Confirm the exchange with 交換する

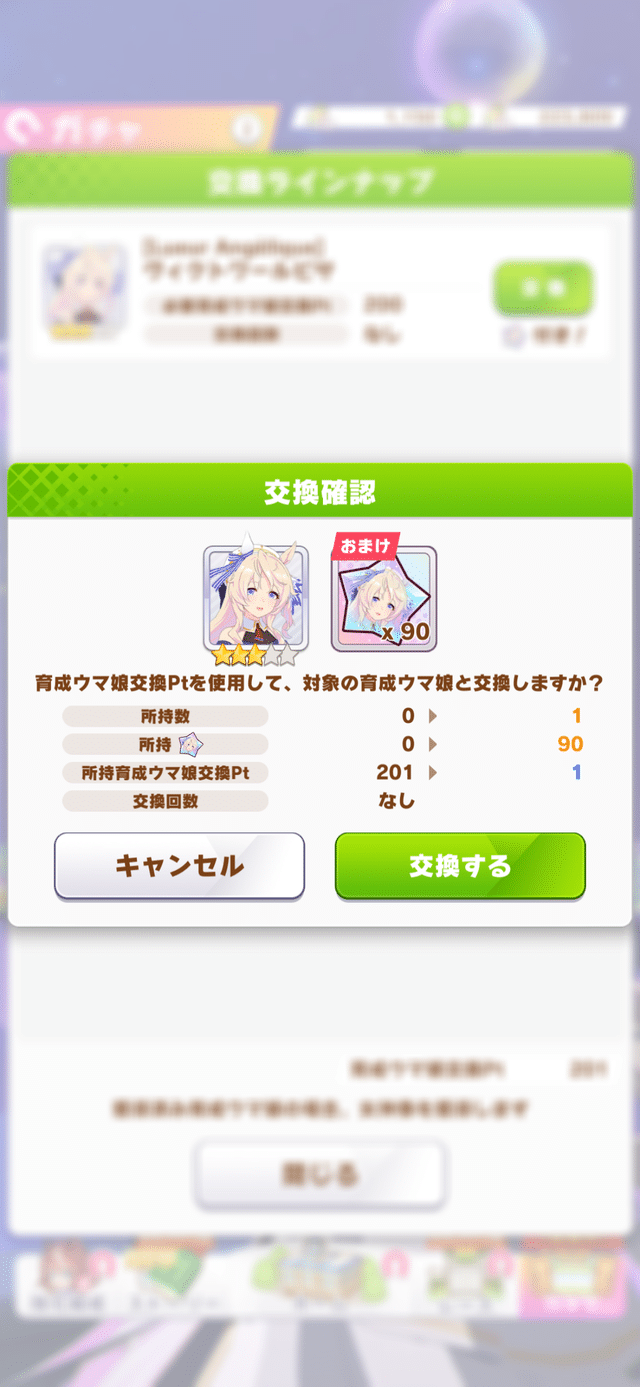[x=459, y=866]
